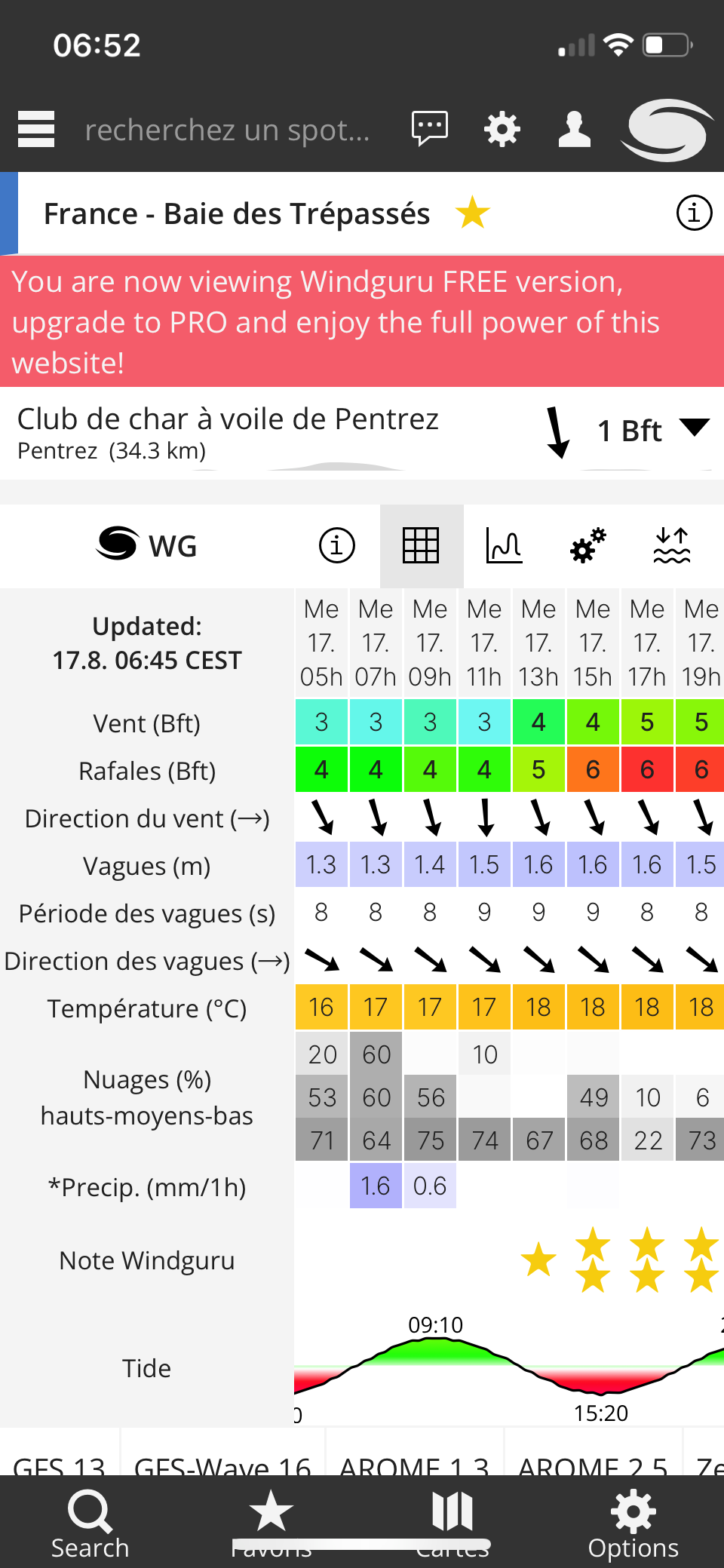Tap the spot search field

[x=227, y=130]
